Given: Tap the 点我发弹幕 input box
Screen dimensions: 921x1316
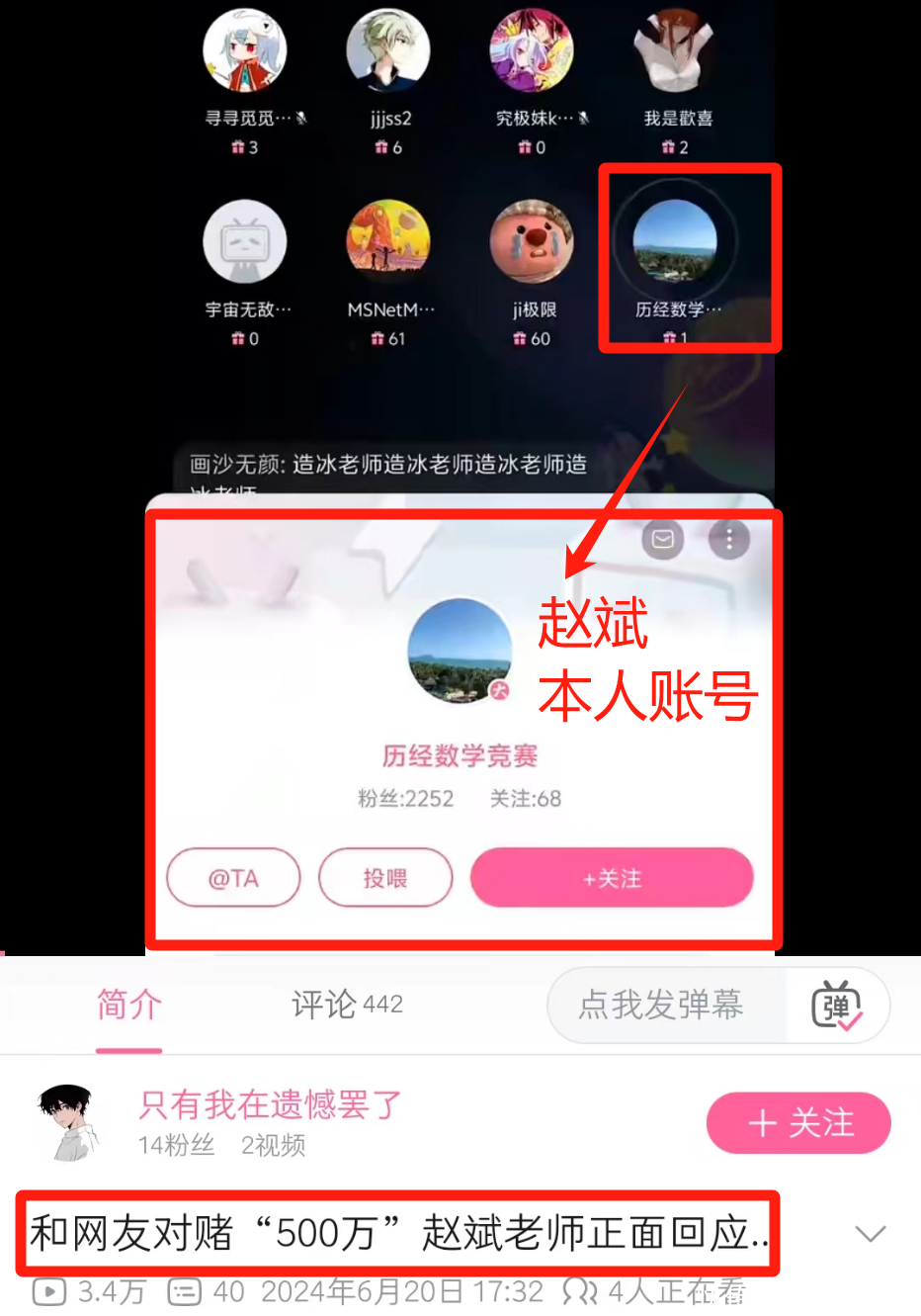Looking at the screenshot, I should coord(660,1006).
